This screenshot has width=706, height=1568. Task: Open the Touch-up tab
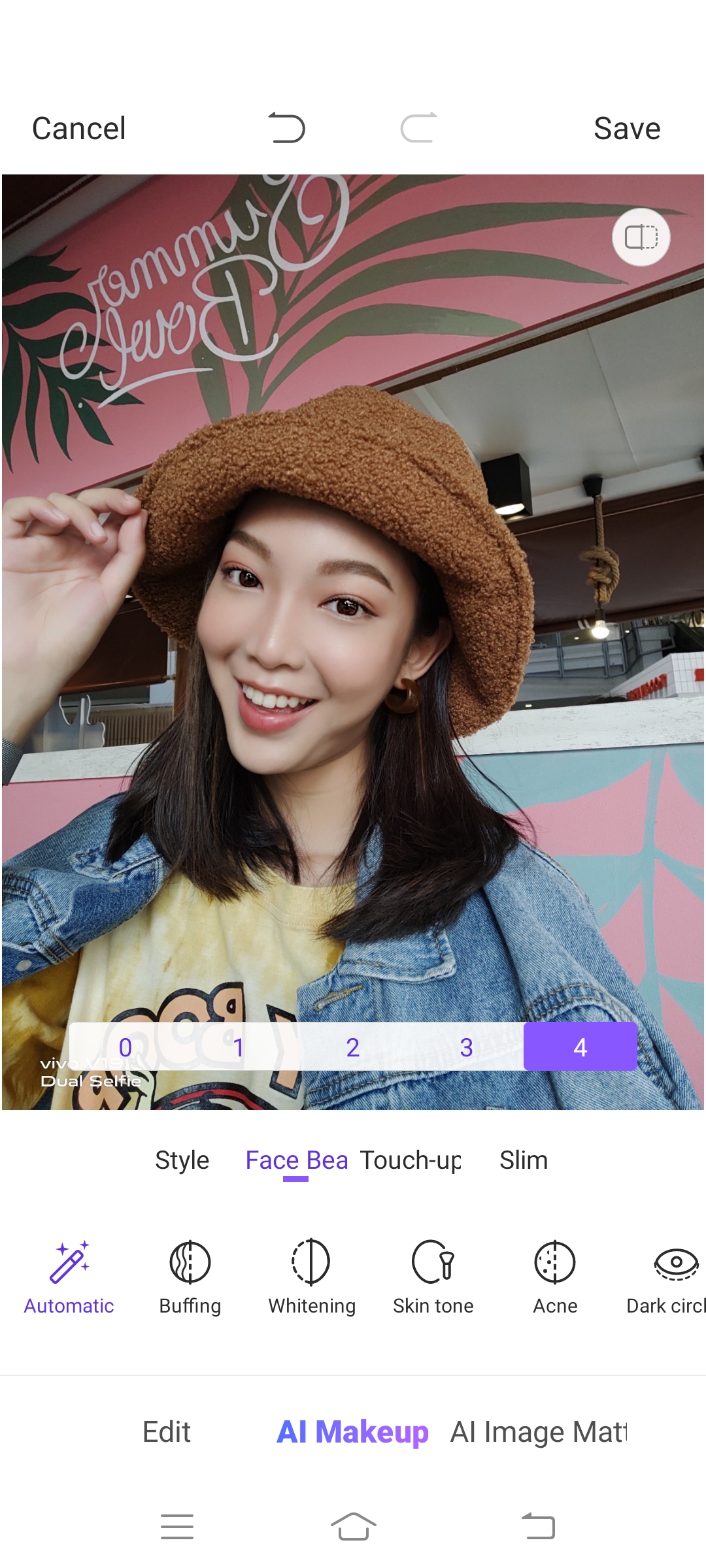click(411, 1160)
